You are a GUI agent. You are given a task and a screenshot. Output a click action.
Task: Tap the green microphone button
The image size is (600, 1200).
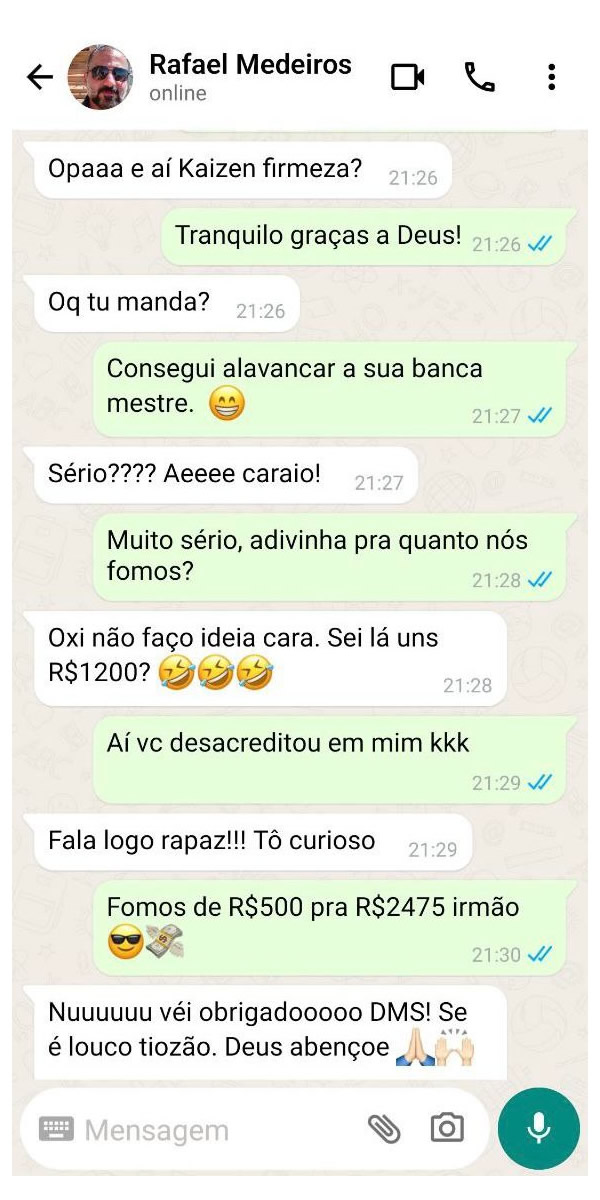(x=539, y=1128)
